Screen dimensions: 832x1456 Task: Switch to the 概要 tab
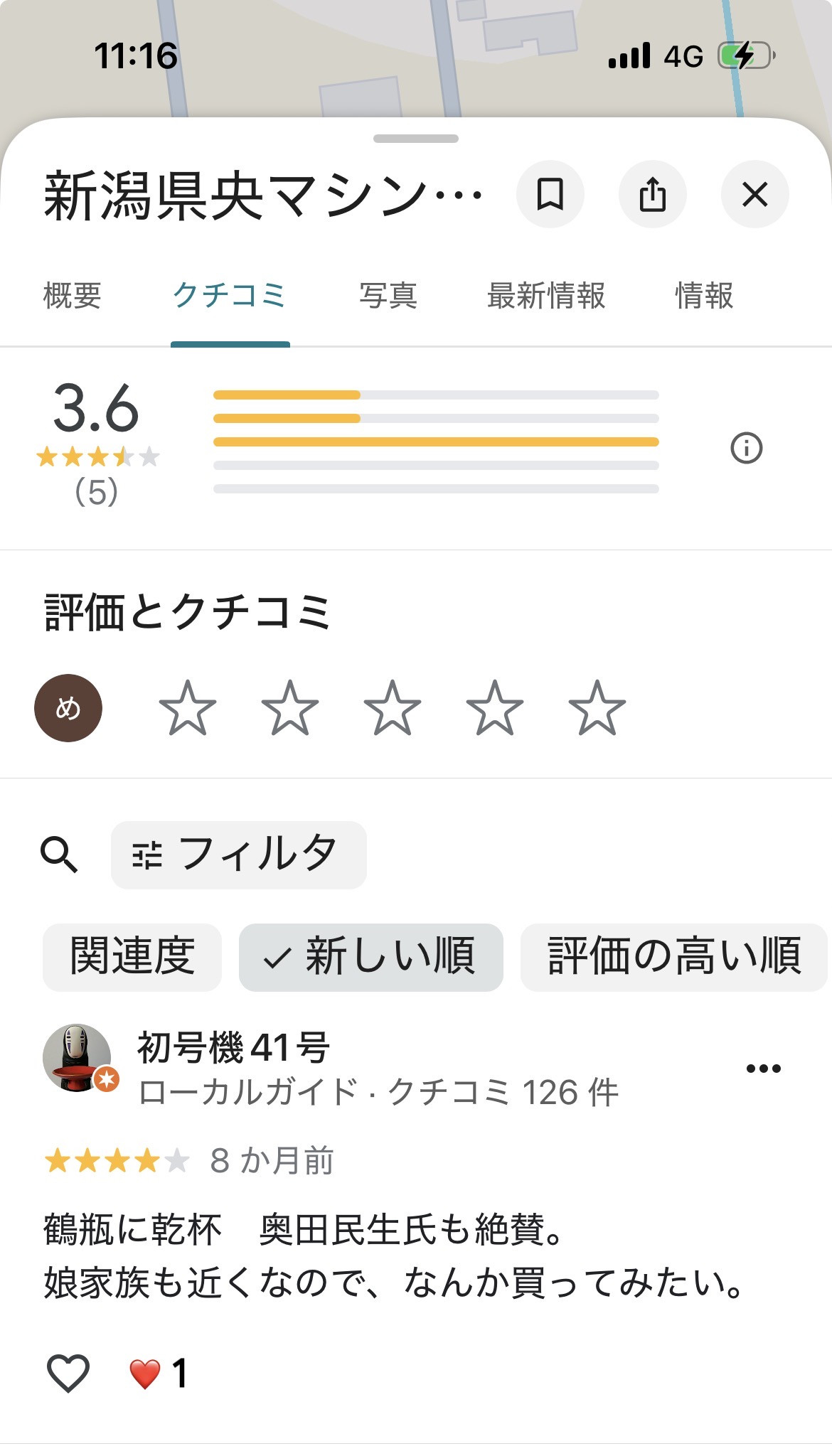pyautogui.click(x=73, y=296)
